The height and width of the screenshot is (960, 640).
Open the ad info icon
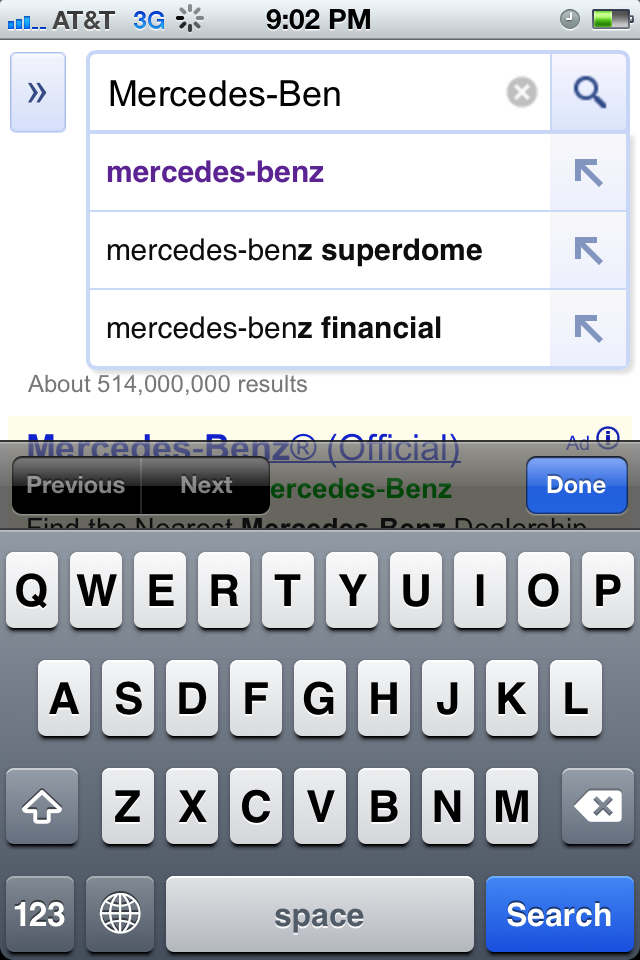tap(607, 437)
